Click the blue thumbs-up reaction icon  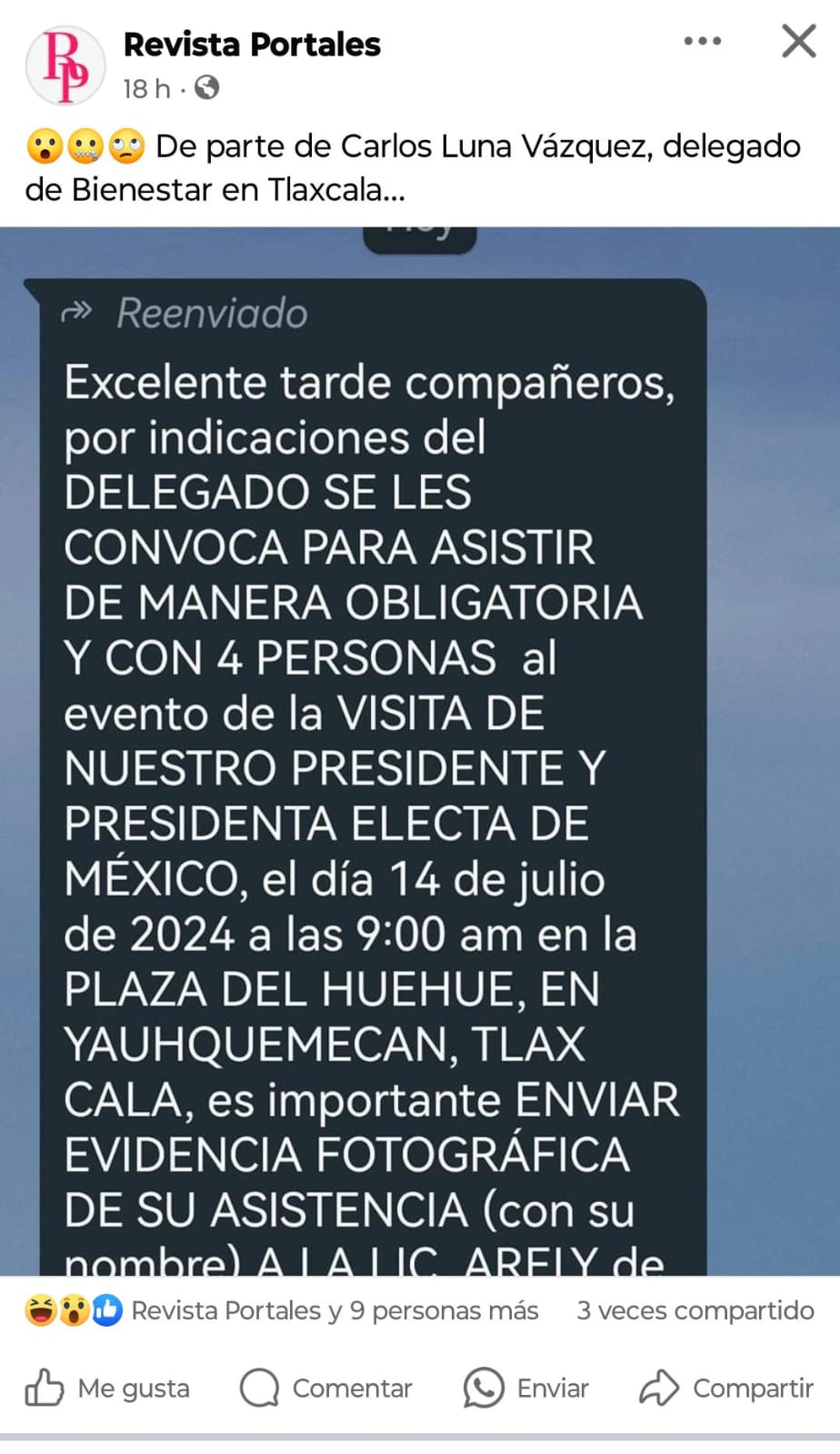click(105, 1310)
